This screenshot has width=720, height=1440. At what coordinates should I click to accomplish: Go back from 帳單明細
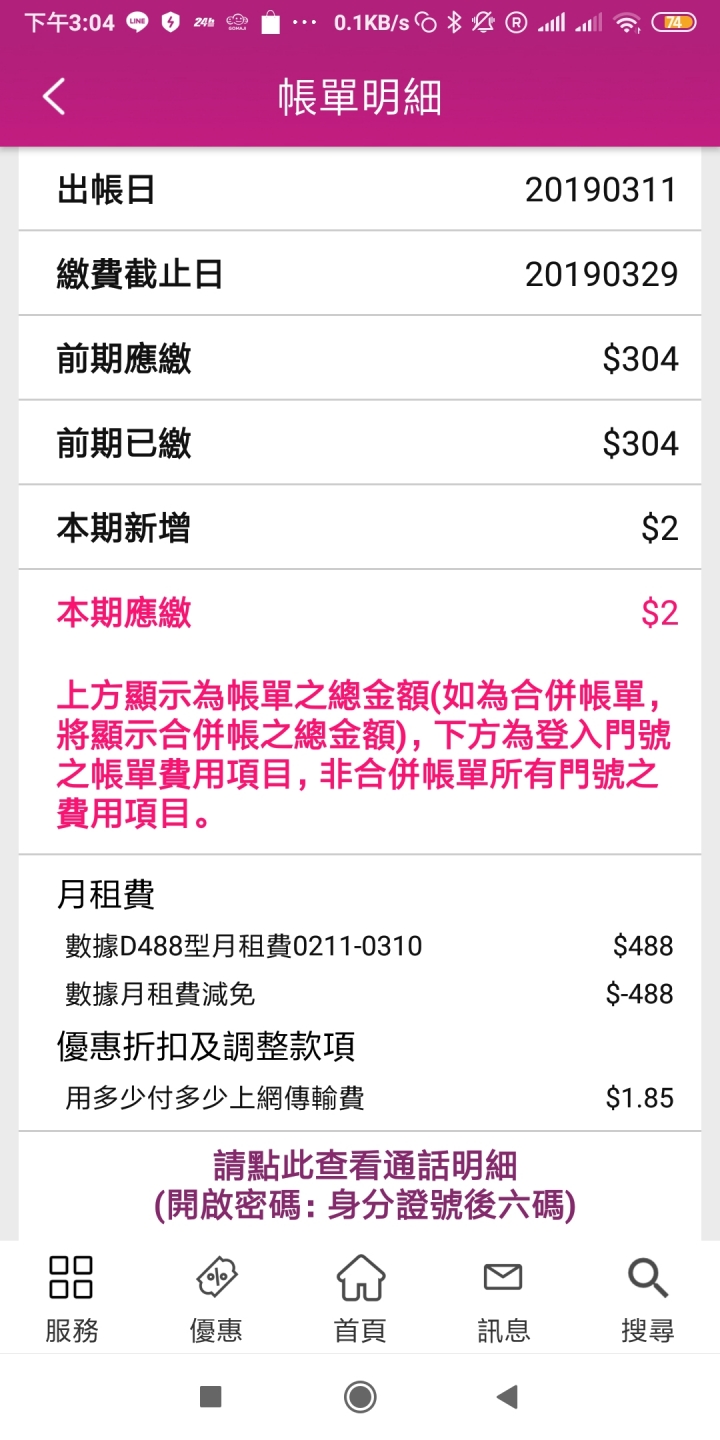(54, 97)
